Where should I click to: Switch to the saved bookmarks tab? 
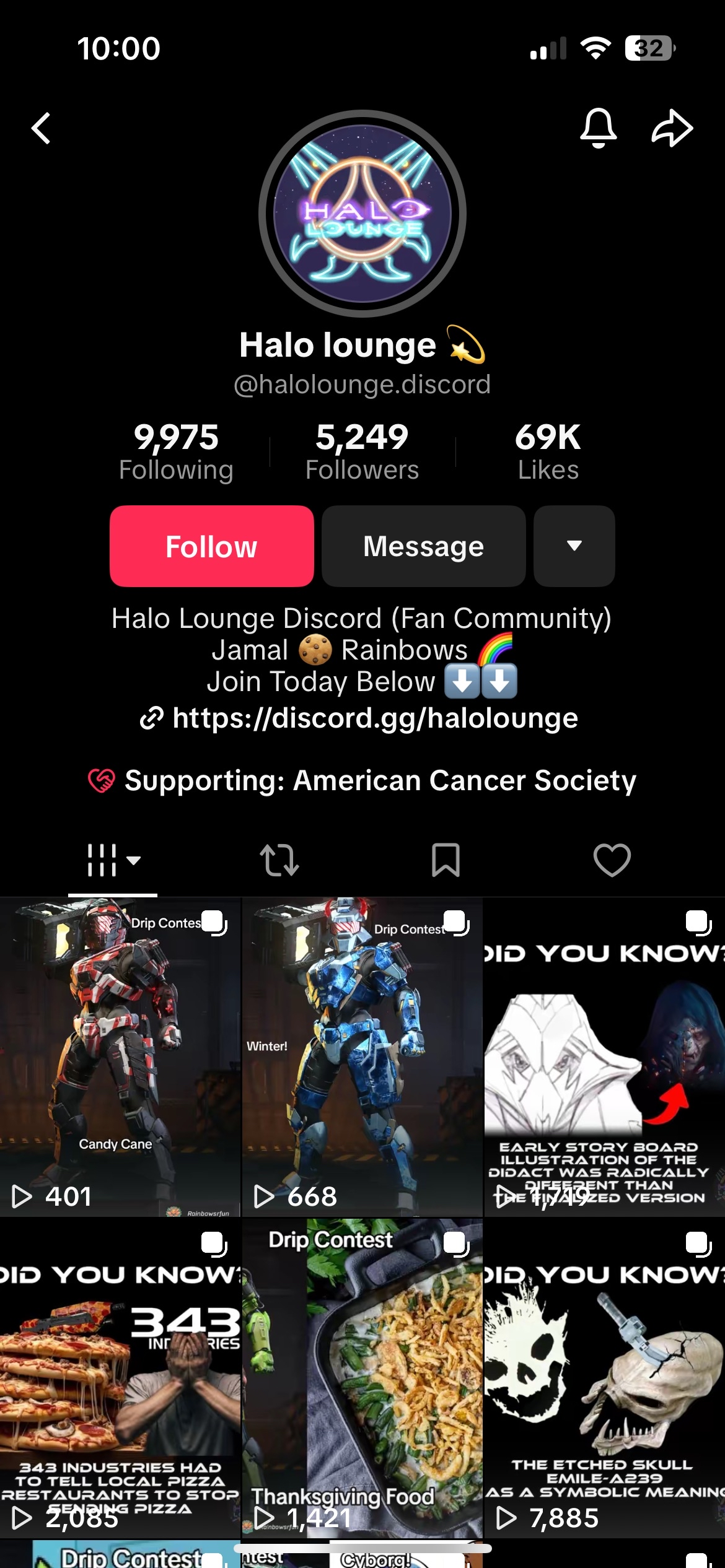(x=446, y=860)
